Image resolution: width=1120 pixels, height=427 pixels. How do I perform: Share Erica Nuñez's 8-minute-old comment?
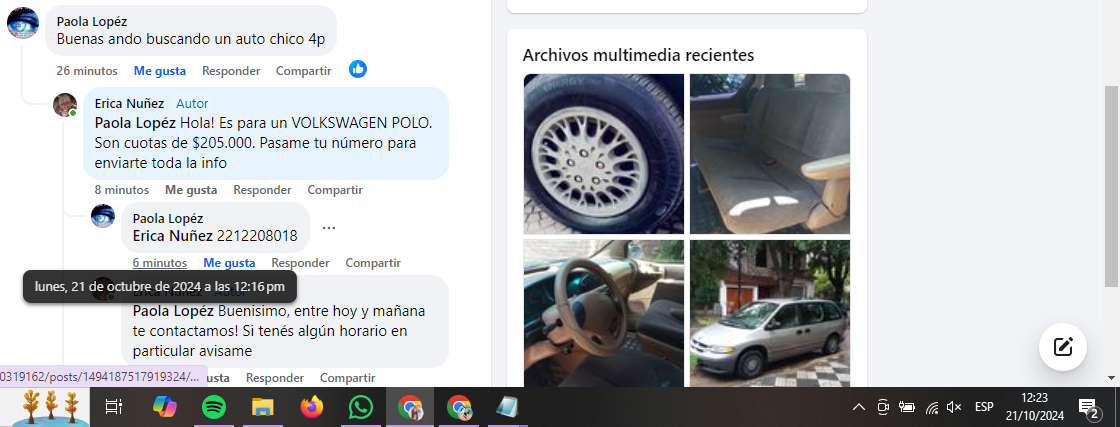click(x=335, y=190)
